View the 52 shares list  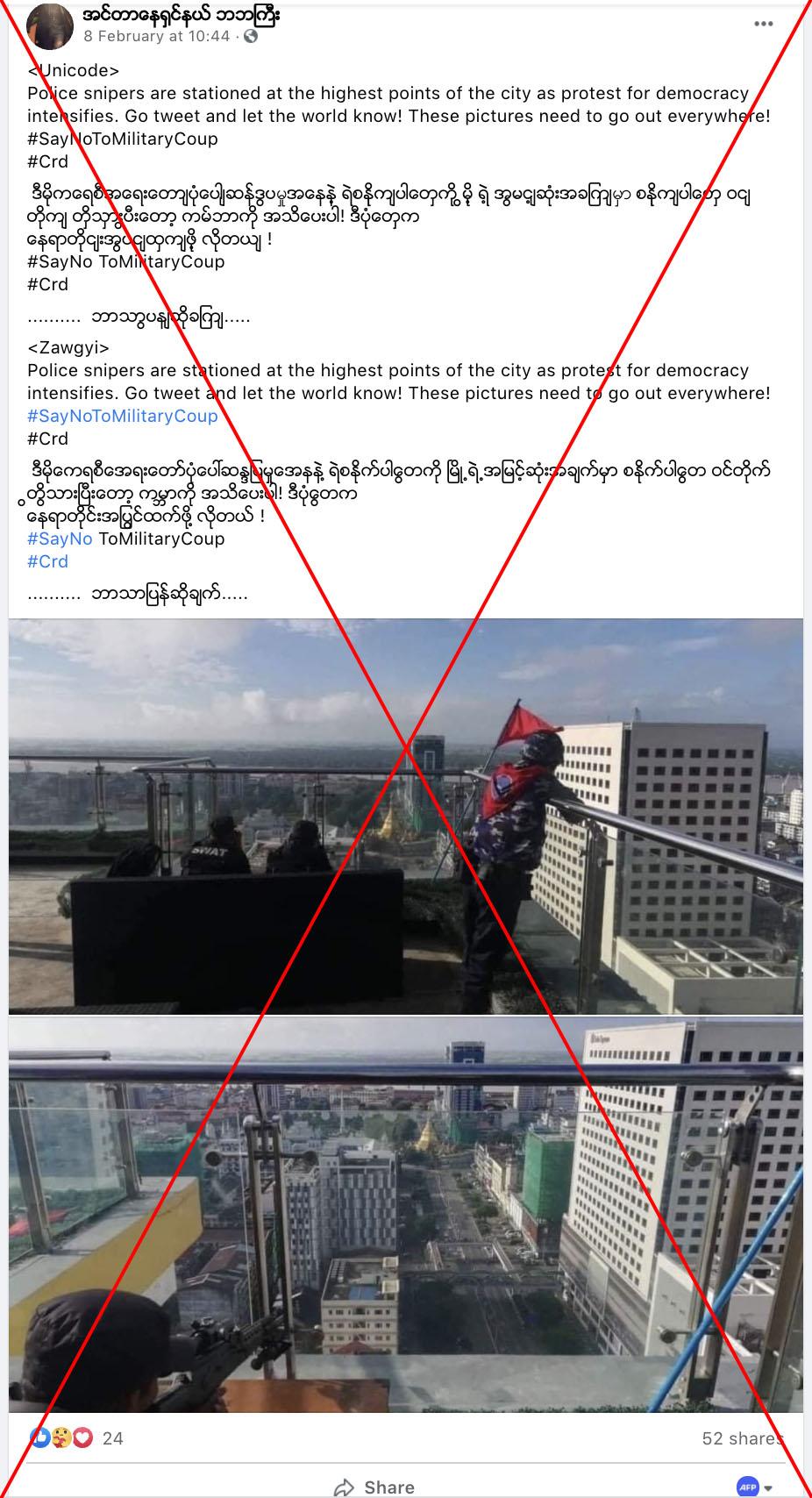point(741,1438)
